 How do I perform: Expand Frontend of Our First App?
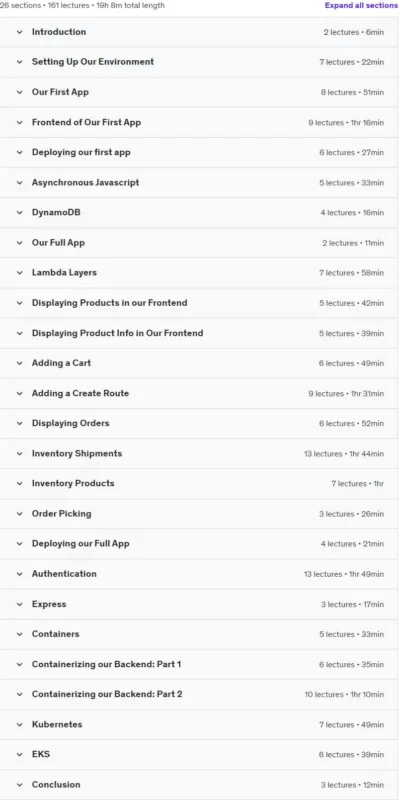[x=199, y=122]
